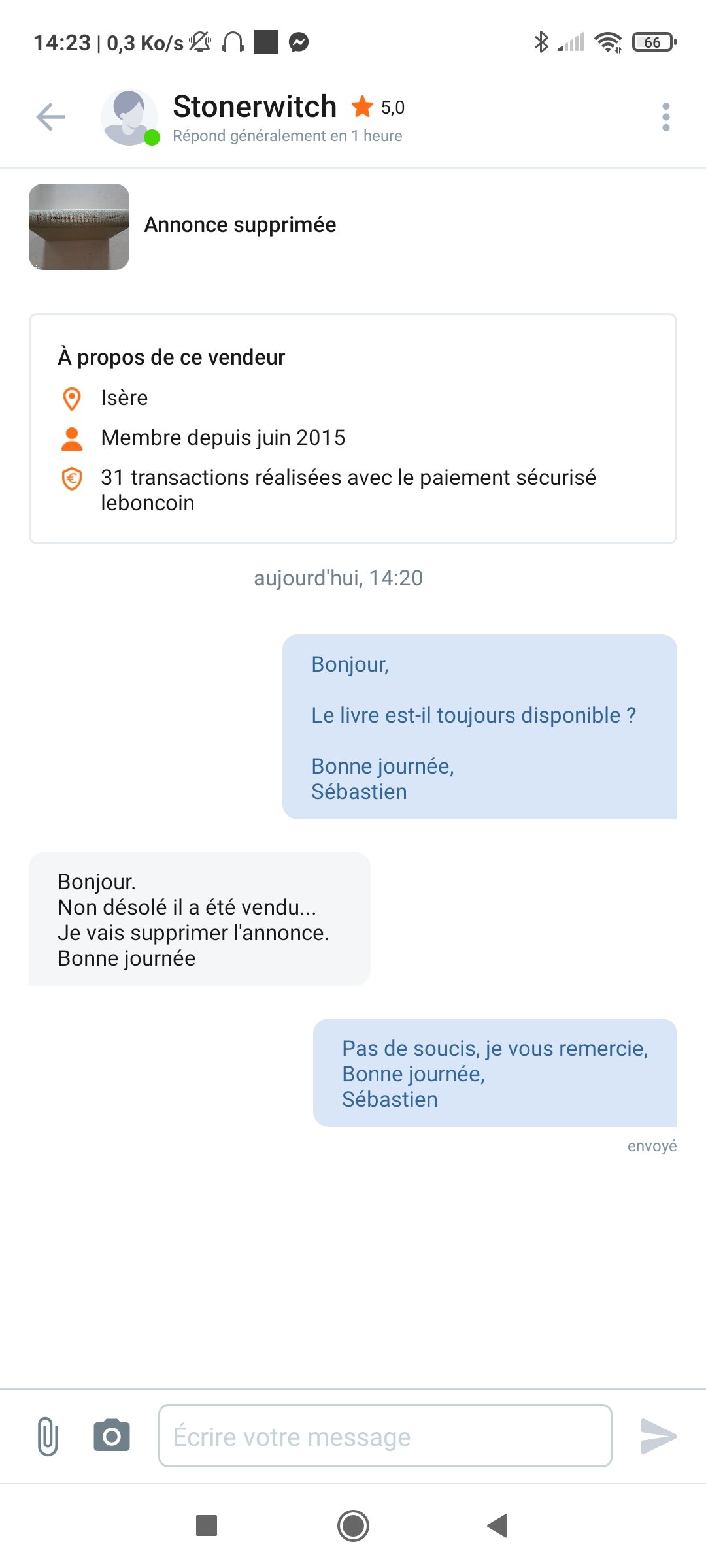Open Stonerwitch's seller profile
The image size is (706, 1568).
pyautogui.click(x=254, y=108)
